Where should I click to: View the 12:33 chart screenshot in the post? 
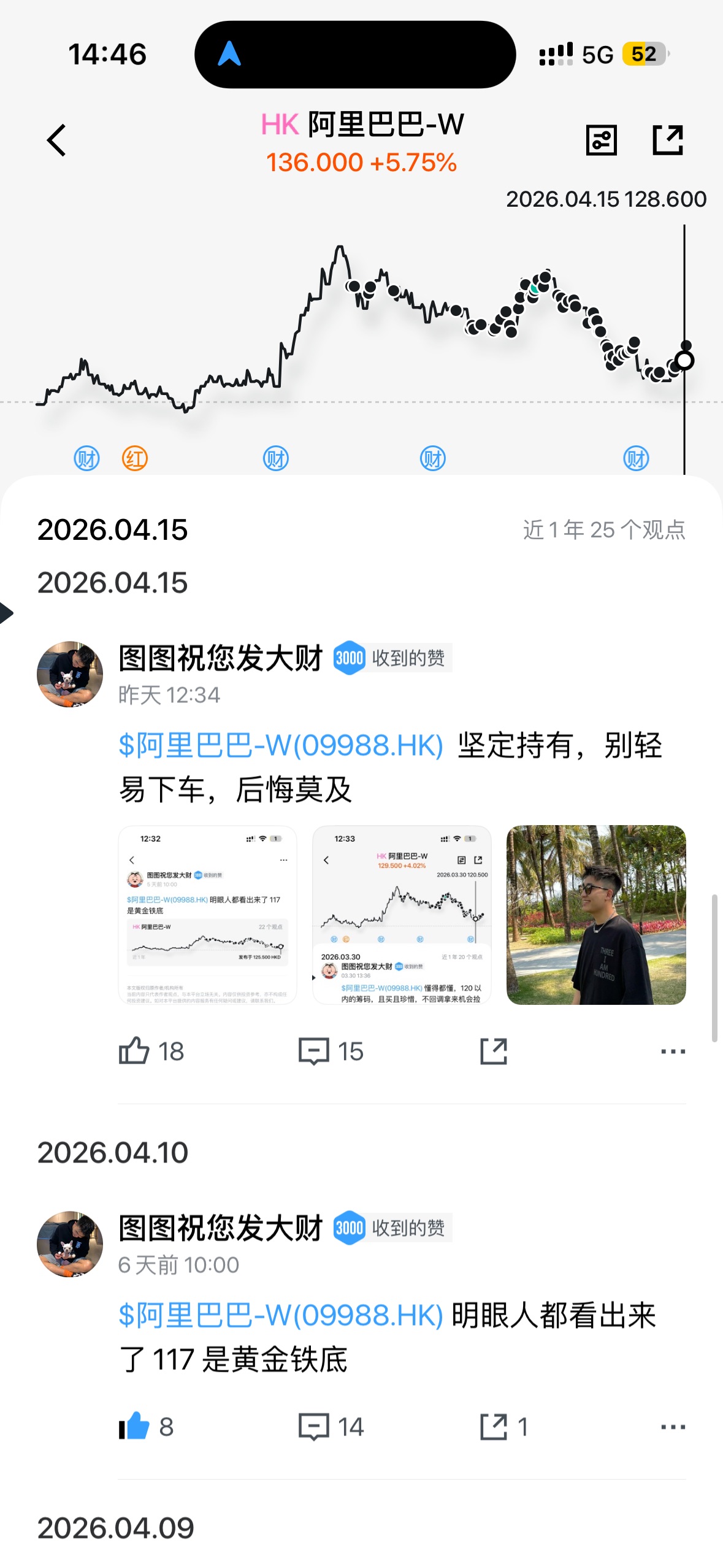pos(402,915)
